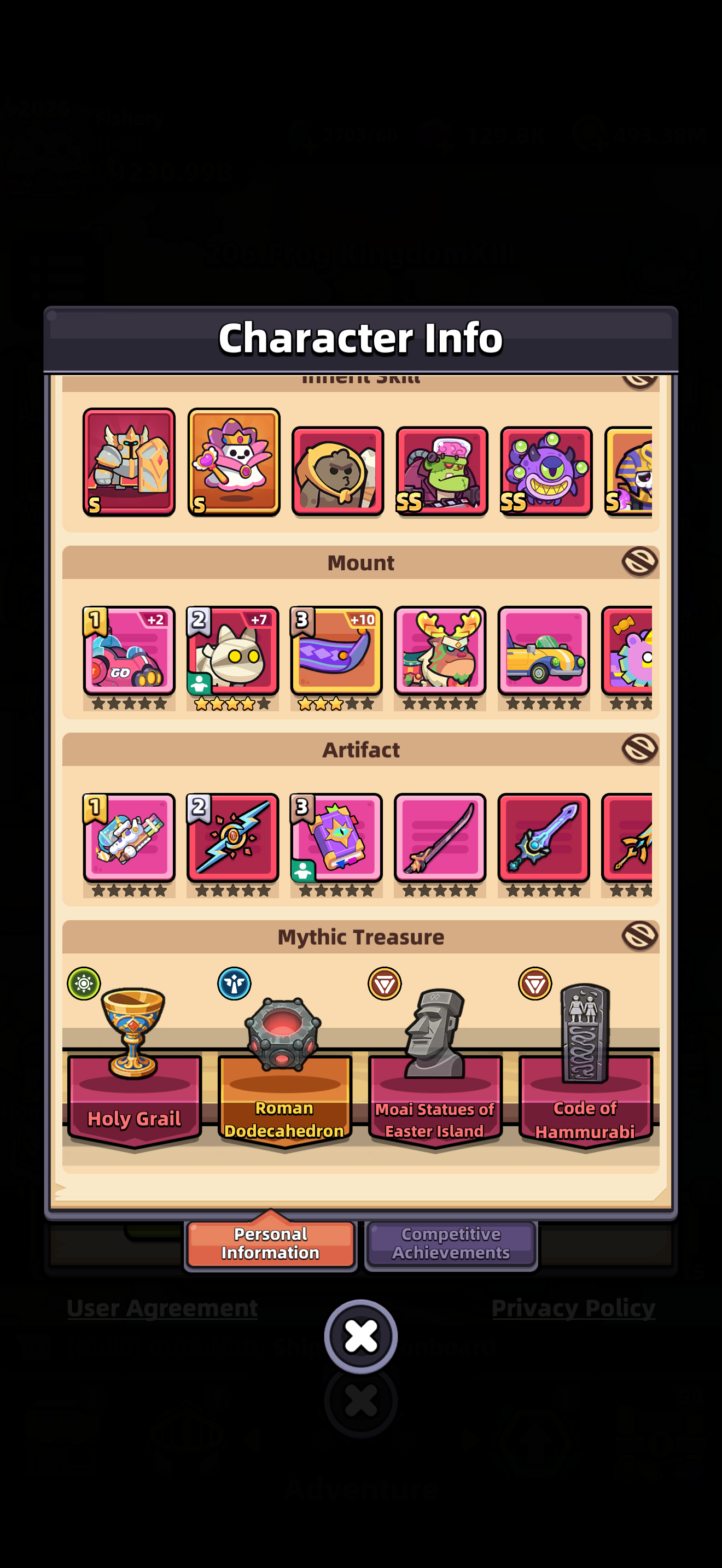722x1568 pixels.
Task: View the blue crystal sword artifact
Action: pyautogui.click(x=544, y=838)
